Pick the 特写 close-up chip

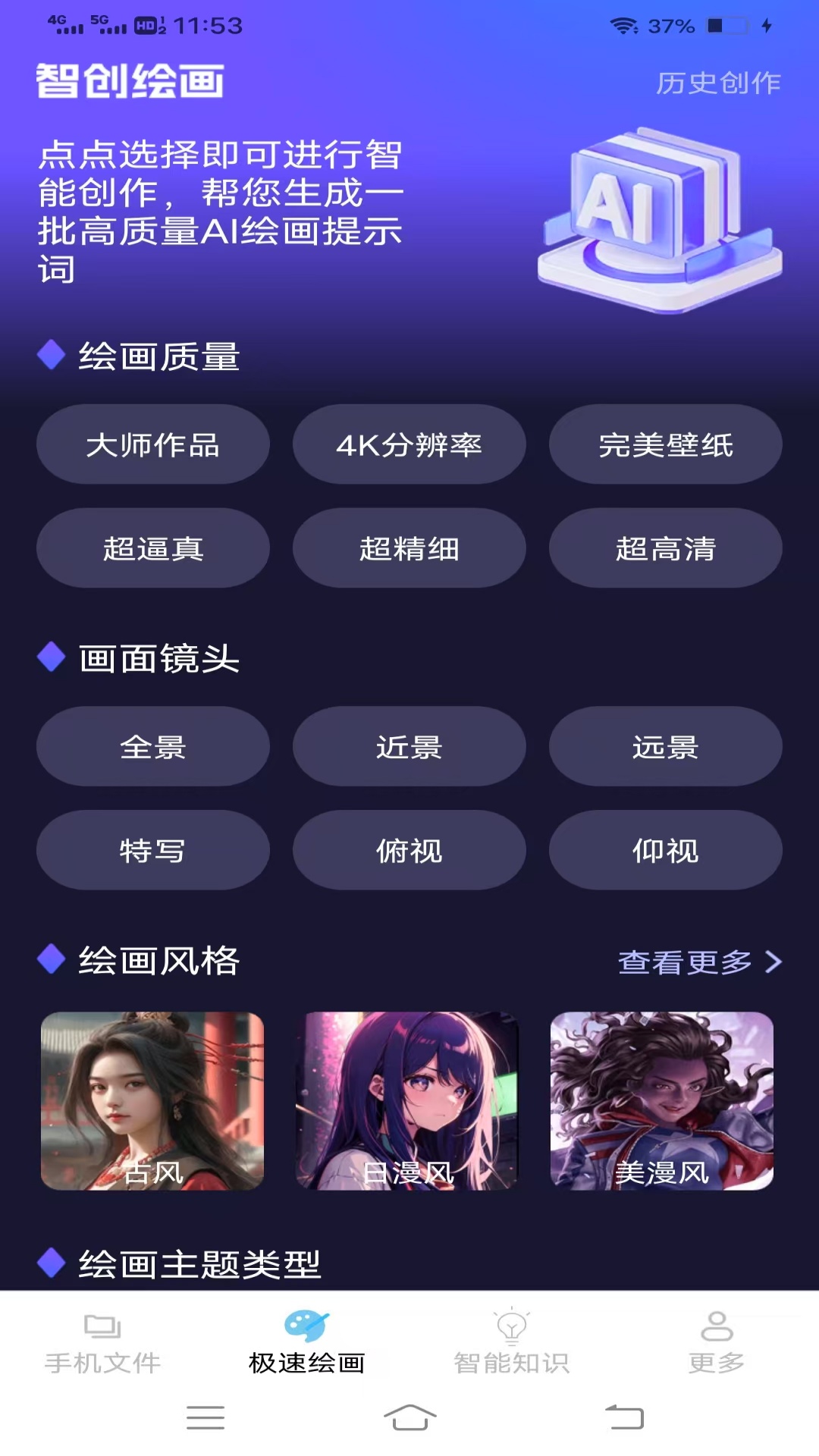pos(152,850)
